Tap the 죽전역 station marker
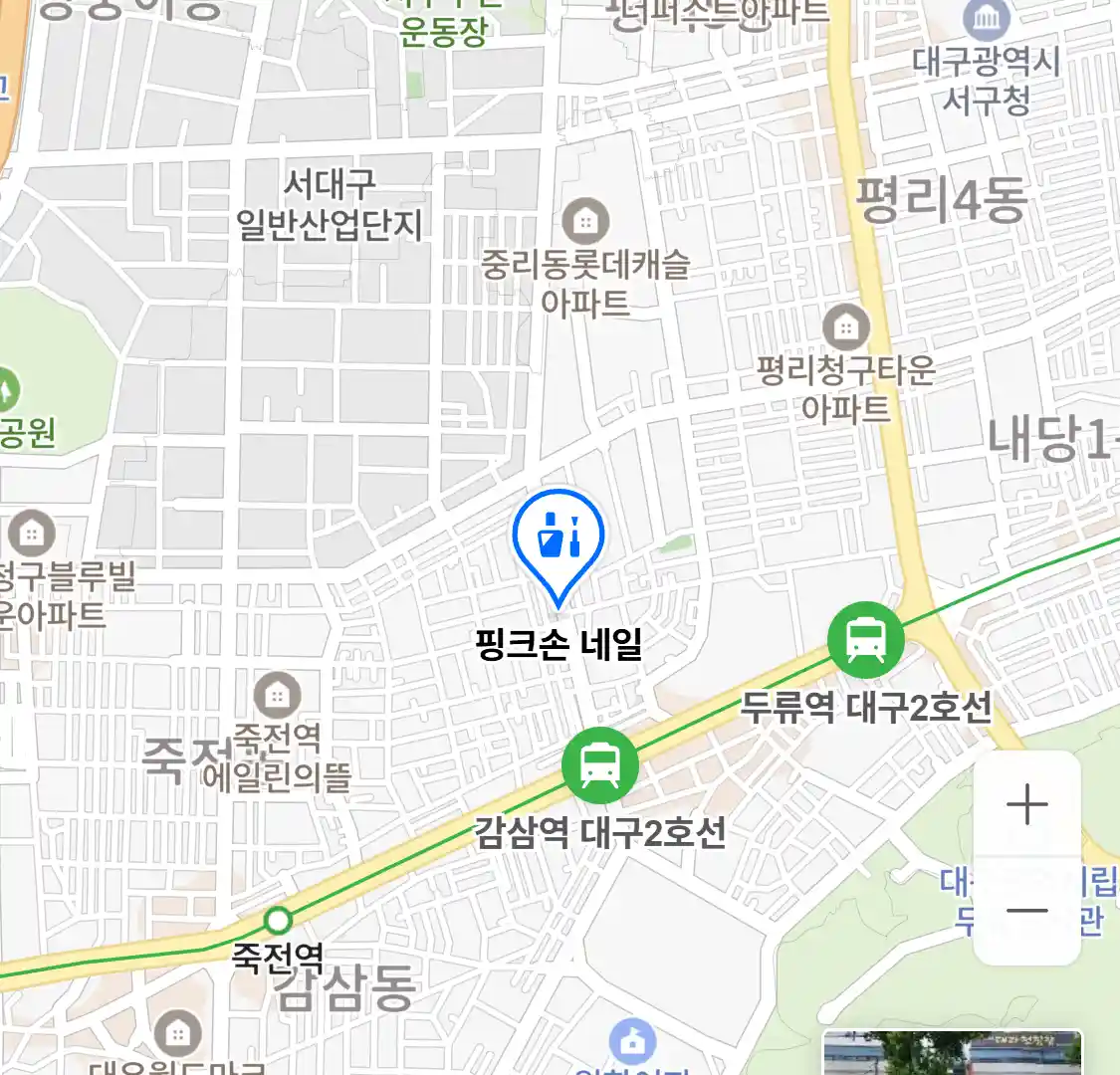The image size is (1120, 1075). coord(278,920)
